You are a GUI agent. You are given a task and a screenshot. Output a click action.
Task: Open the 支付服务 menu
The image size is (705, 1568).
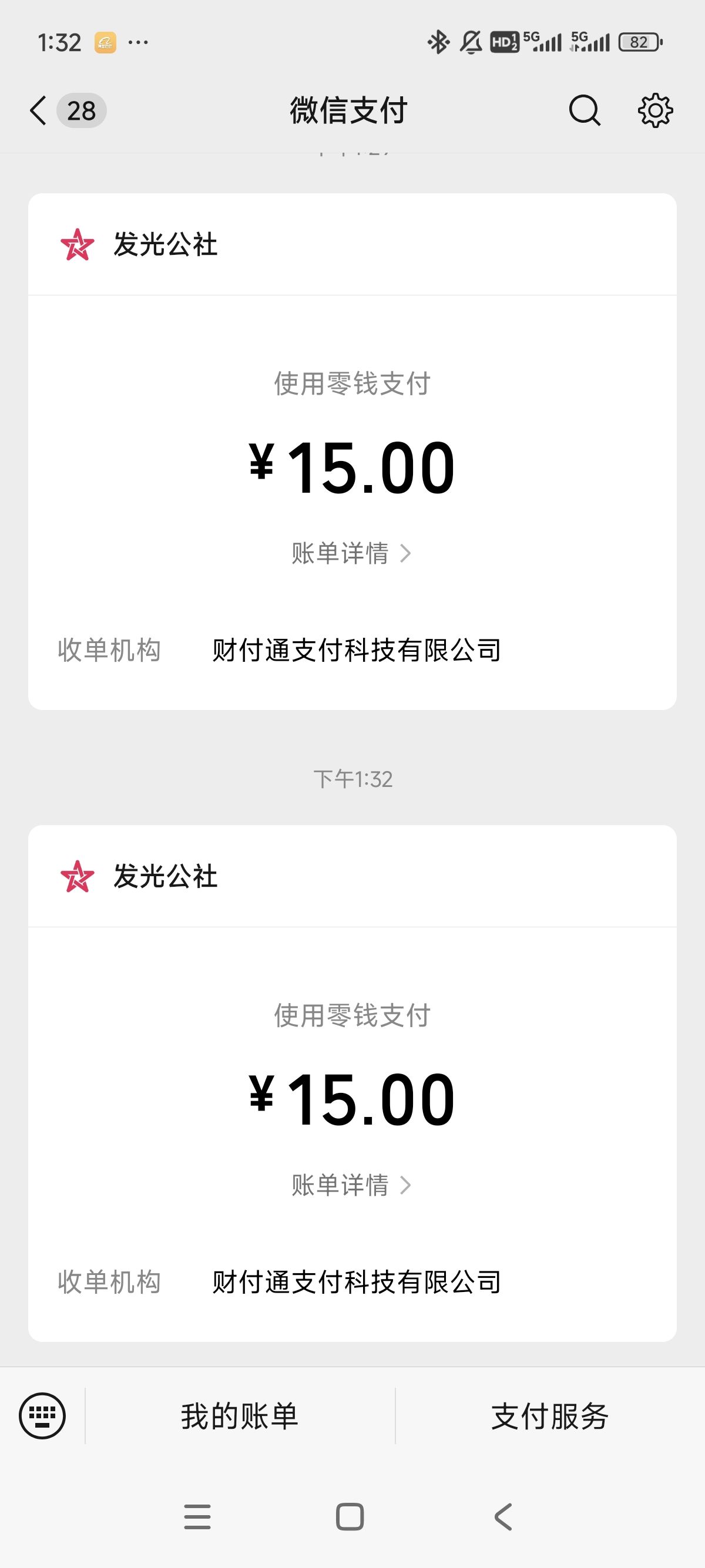click(549, 1416)
